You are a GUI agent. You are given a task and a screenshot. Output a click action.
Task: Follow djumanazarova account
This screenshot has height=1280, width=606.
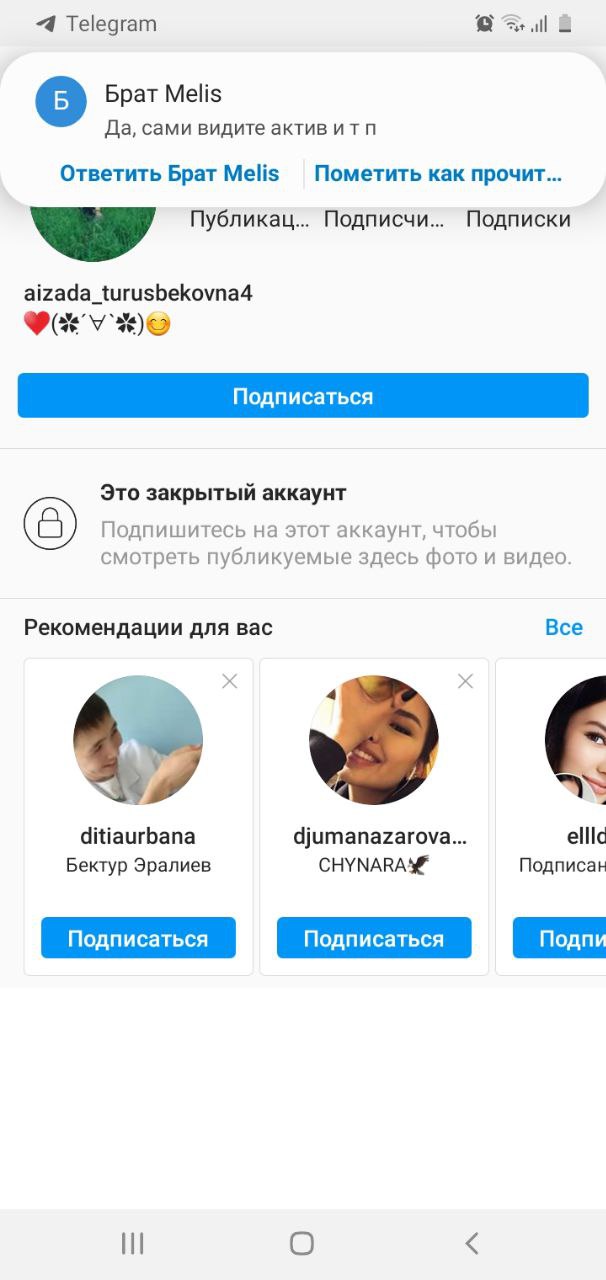click(x=374, y=938)
